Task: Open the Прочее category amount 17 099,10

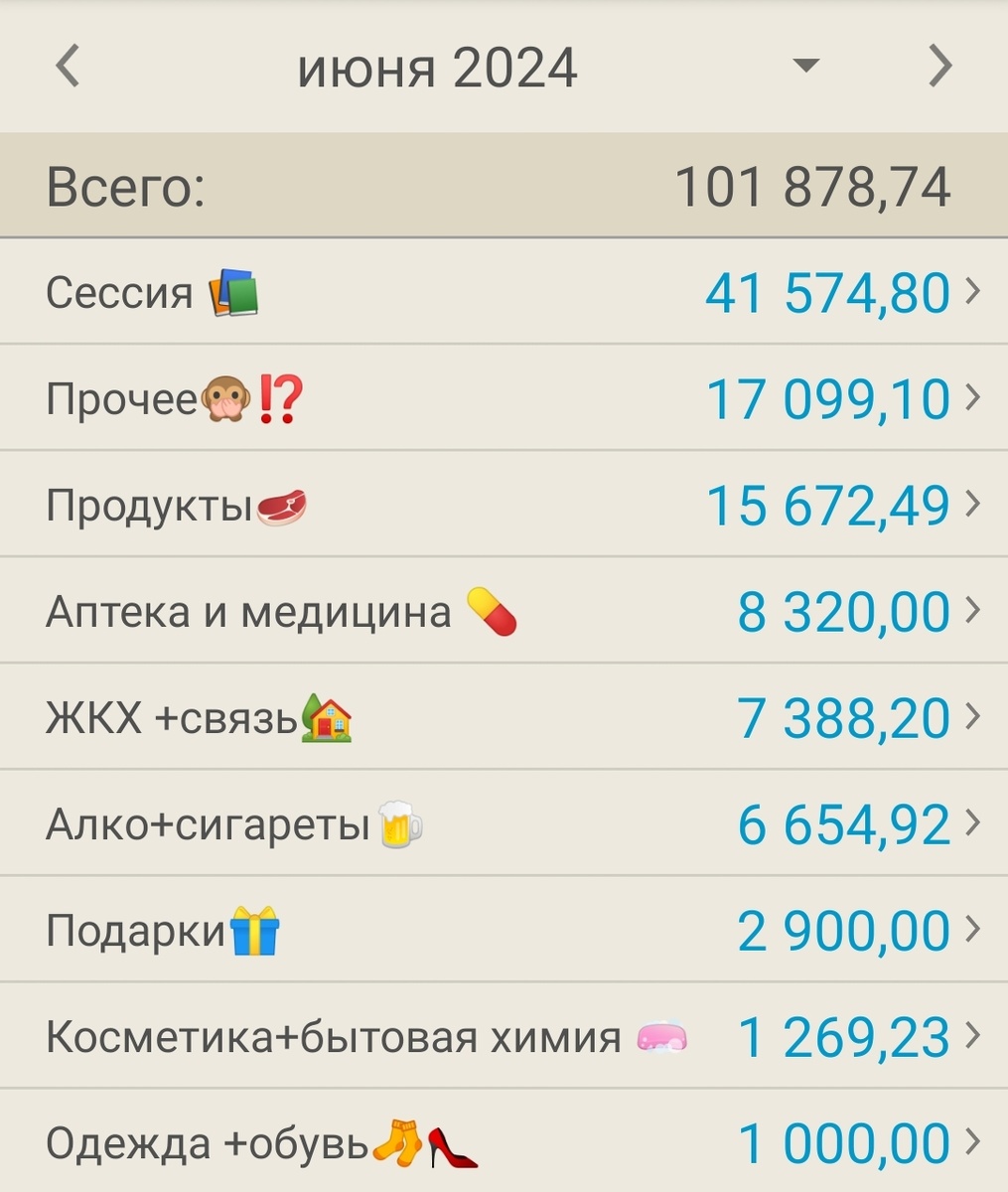Action: pos(827,398)
